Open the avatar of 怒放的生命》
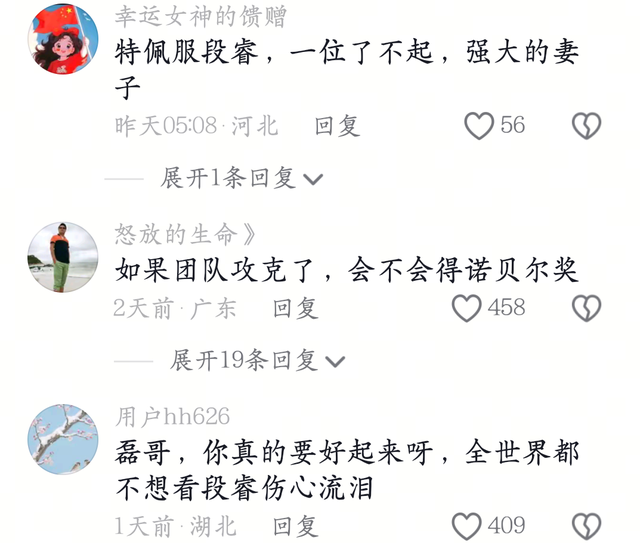 [x=63, y=257]
